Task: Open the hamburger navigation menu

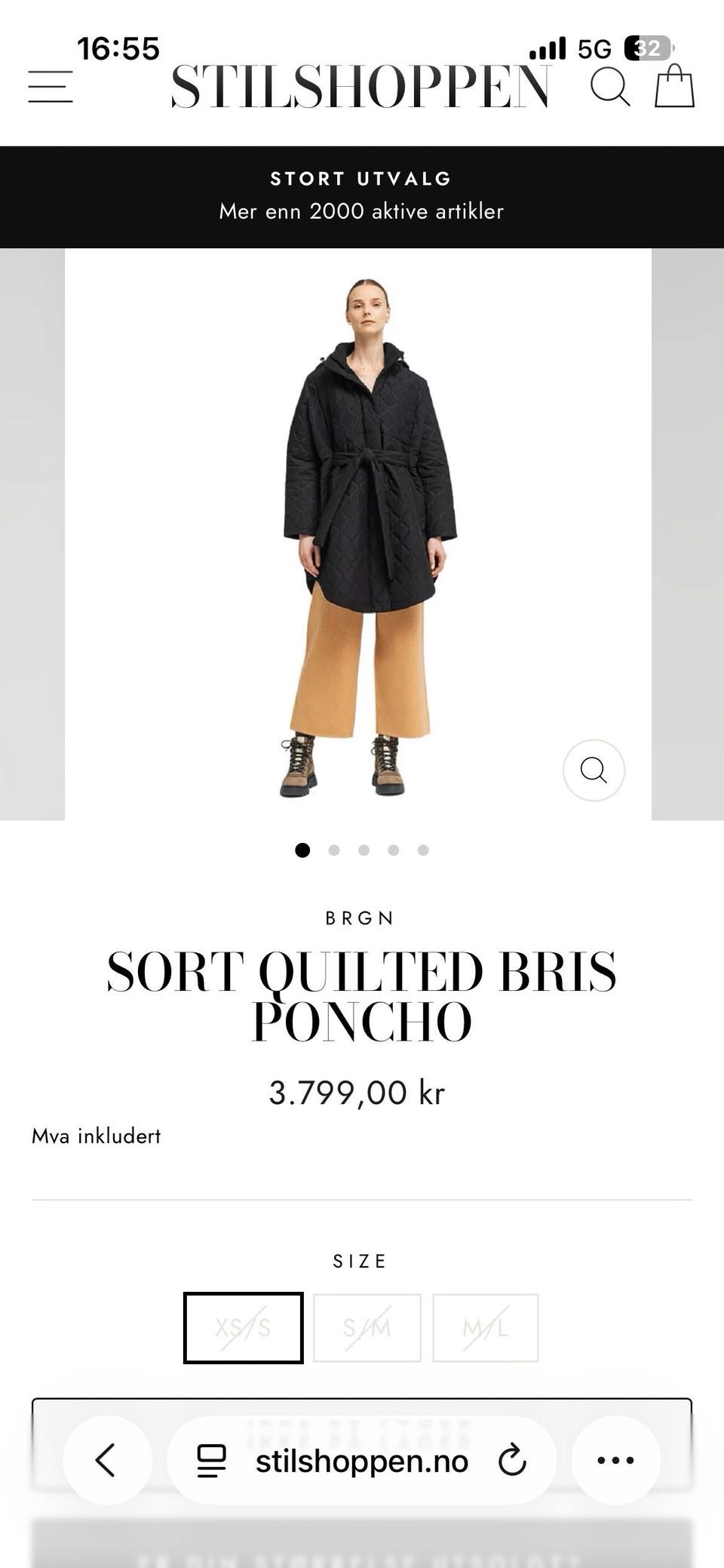Action: click(50, 88)
